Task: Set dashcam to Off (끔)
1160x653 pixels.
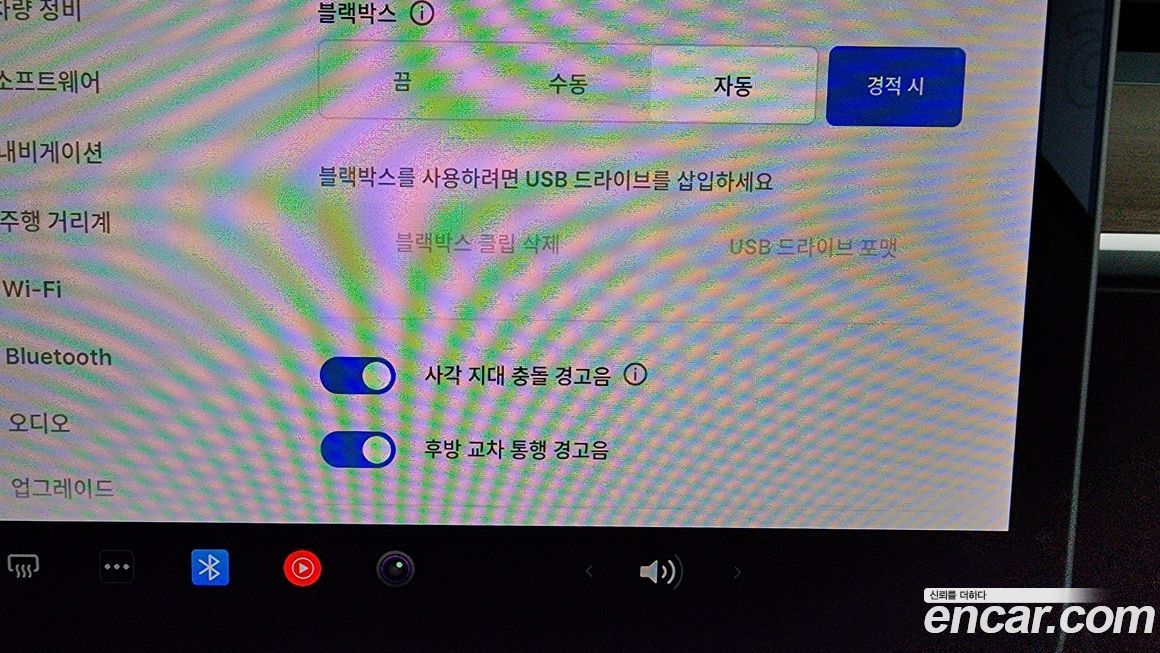Action: (x=402, y=84)
